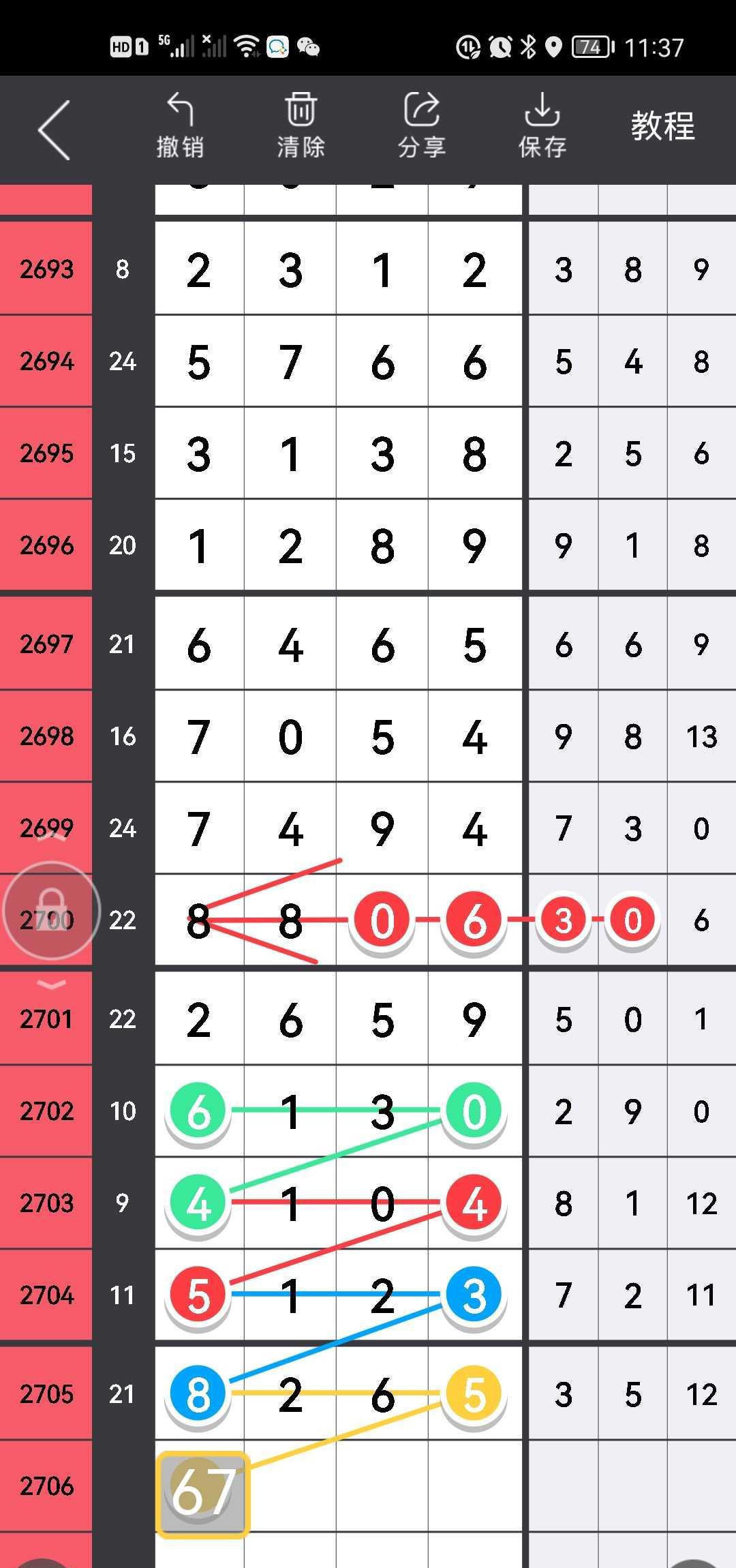Save the chart with 保存
The width and height of the screenshot is (736, 1568).
tap(542, 127)
